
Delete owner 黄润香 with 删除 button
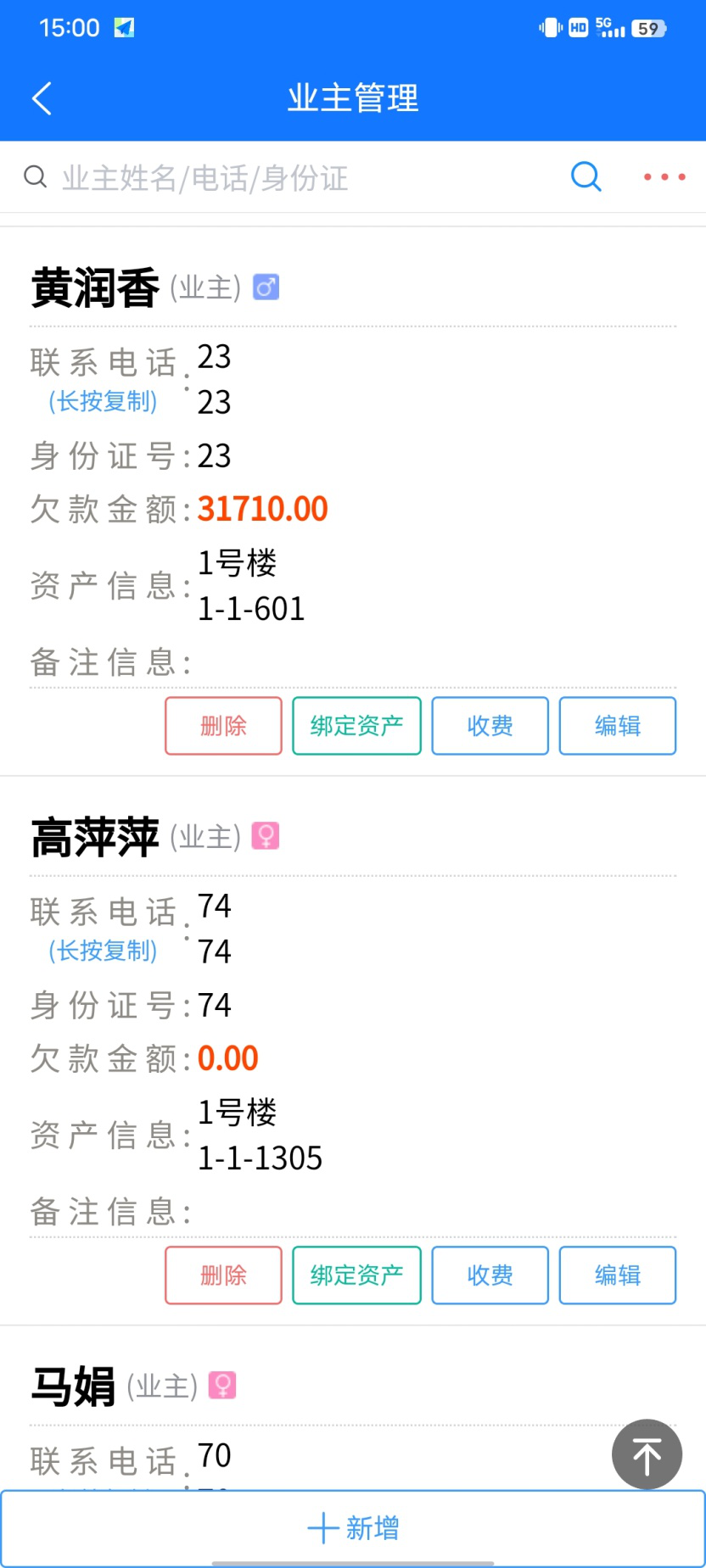point(223,726)
